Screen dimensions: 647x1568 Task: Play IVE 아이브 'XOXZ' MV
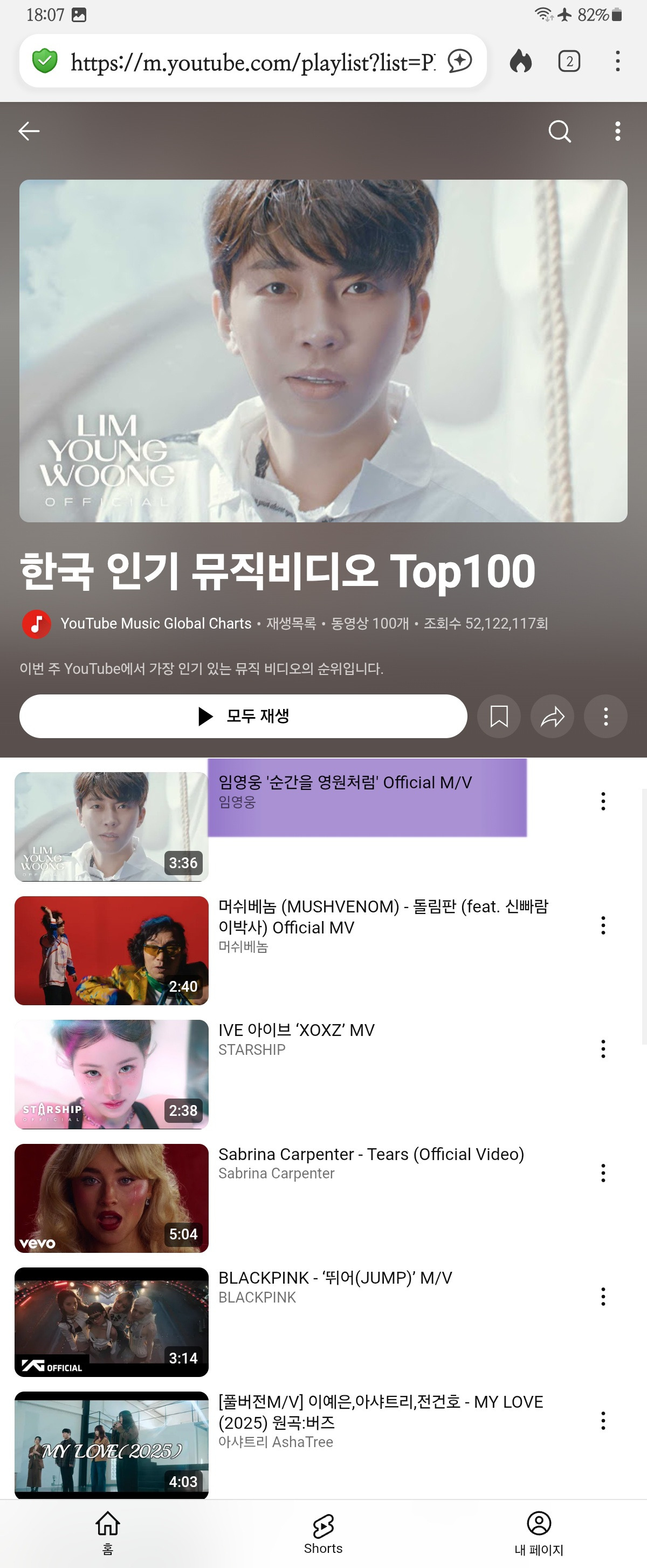112,1074
